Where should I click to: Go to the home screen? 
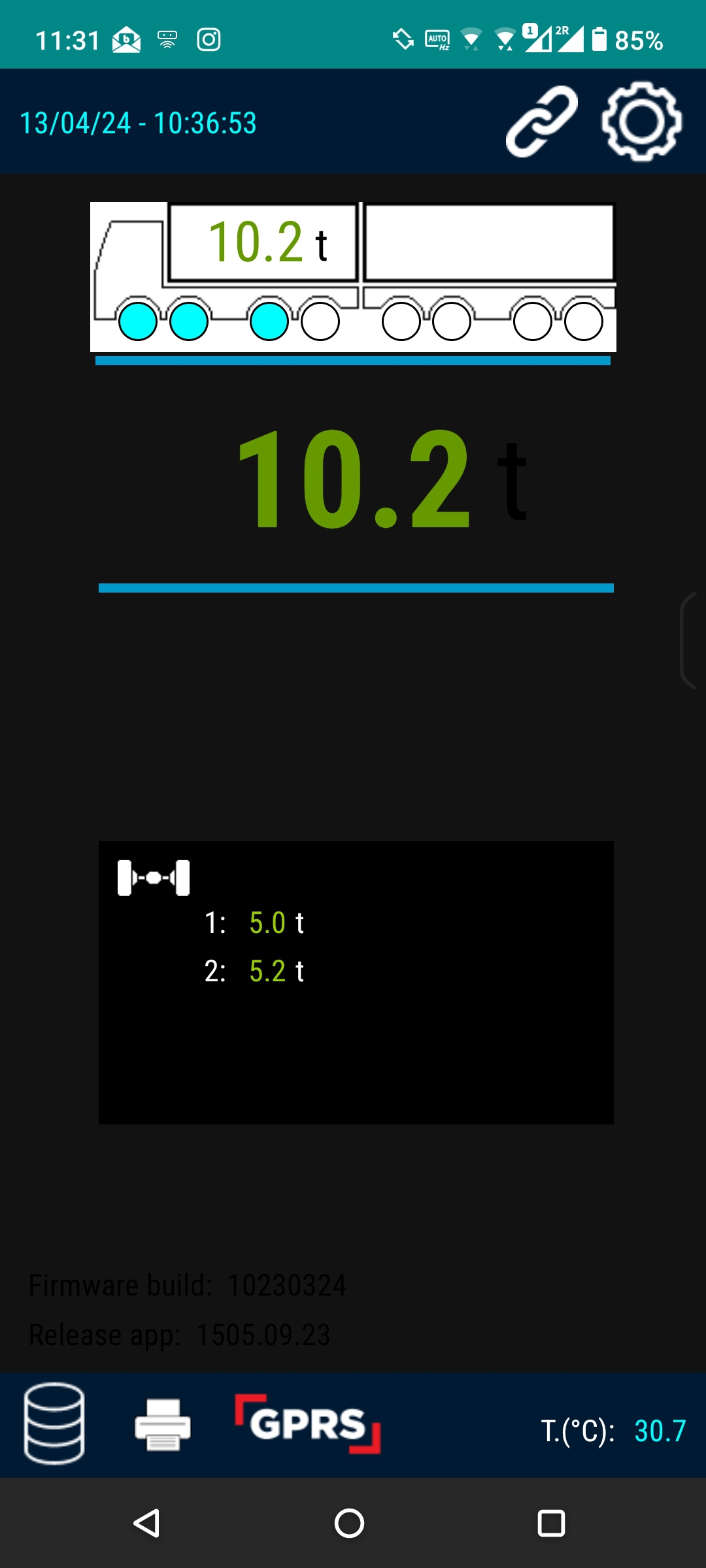coord(350,1523)
